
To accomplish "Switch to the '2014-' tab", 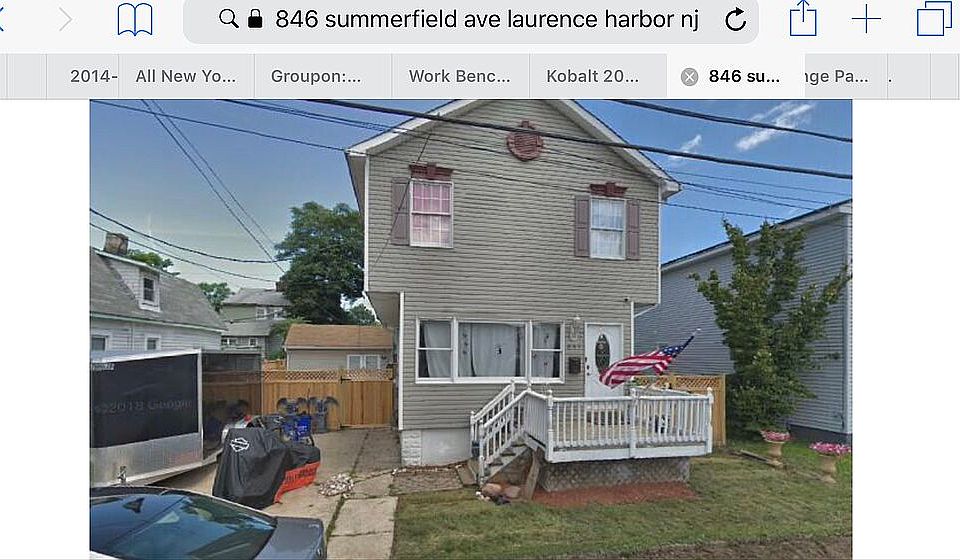I will coord(94,76).
